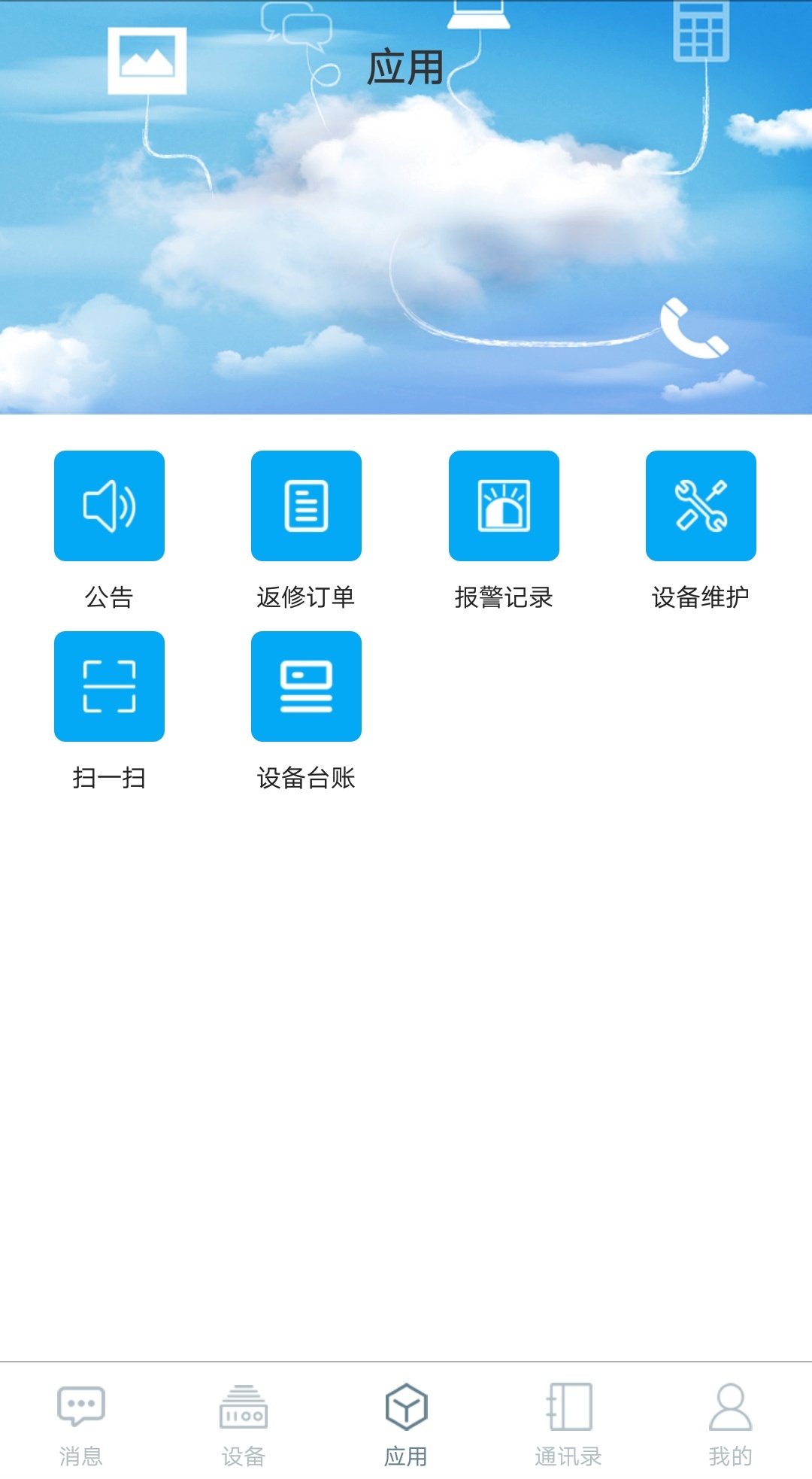Viewport: 812px width, 1479px height.
Task: Open the 公告 announcements tile
Action: (109, 506)
